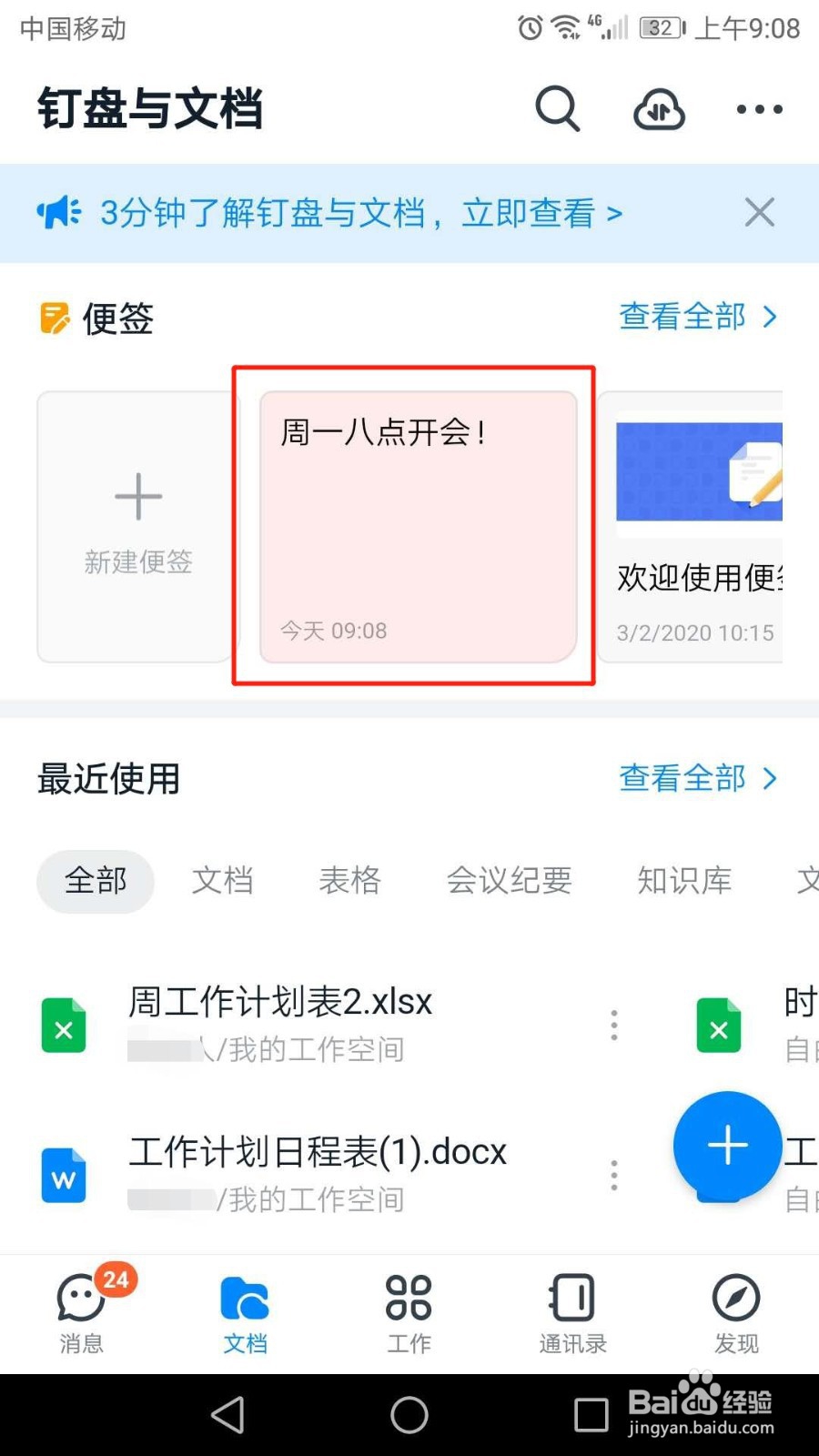The image size is (819, 1456).
Task: Expand 查看全部 next to 便签
Action: (684, 317)
